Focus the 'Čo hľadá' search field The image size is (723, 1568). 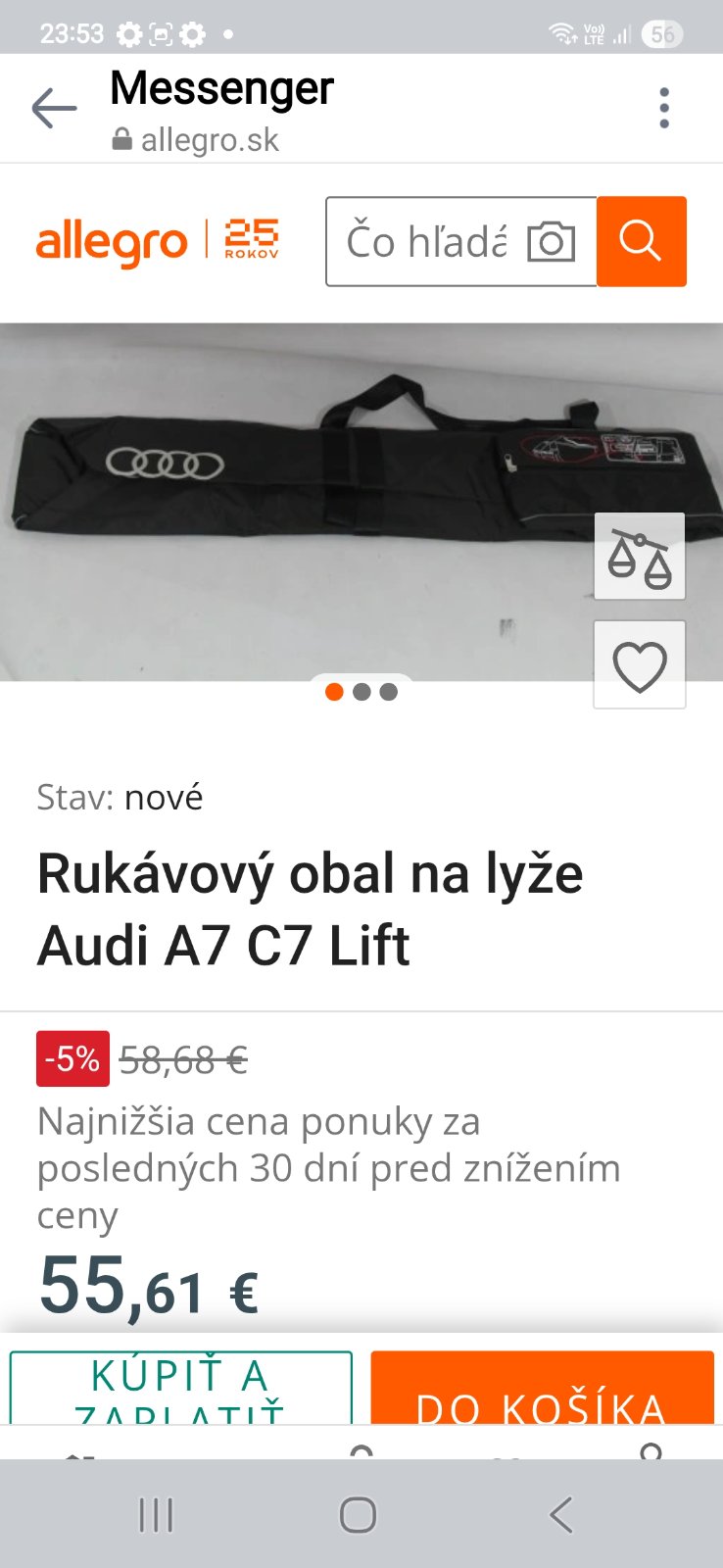click(426, 242)
